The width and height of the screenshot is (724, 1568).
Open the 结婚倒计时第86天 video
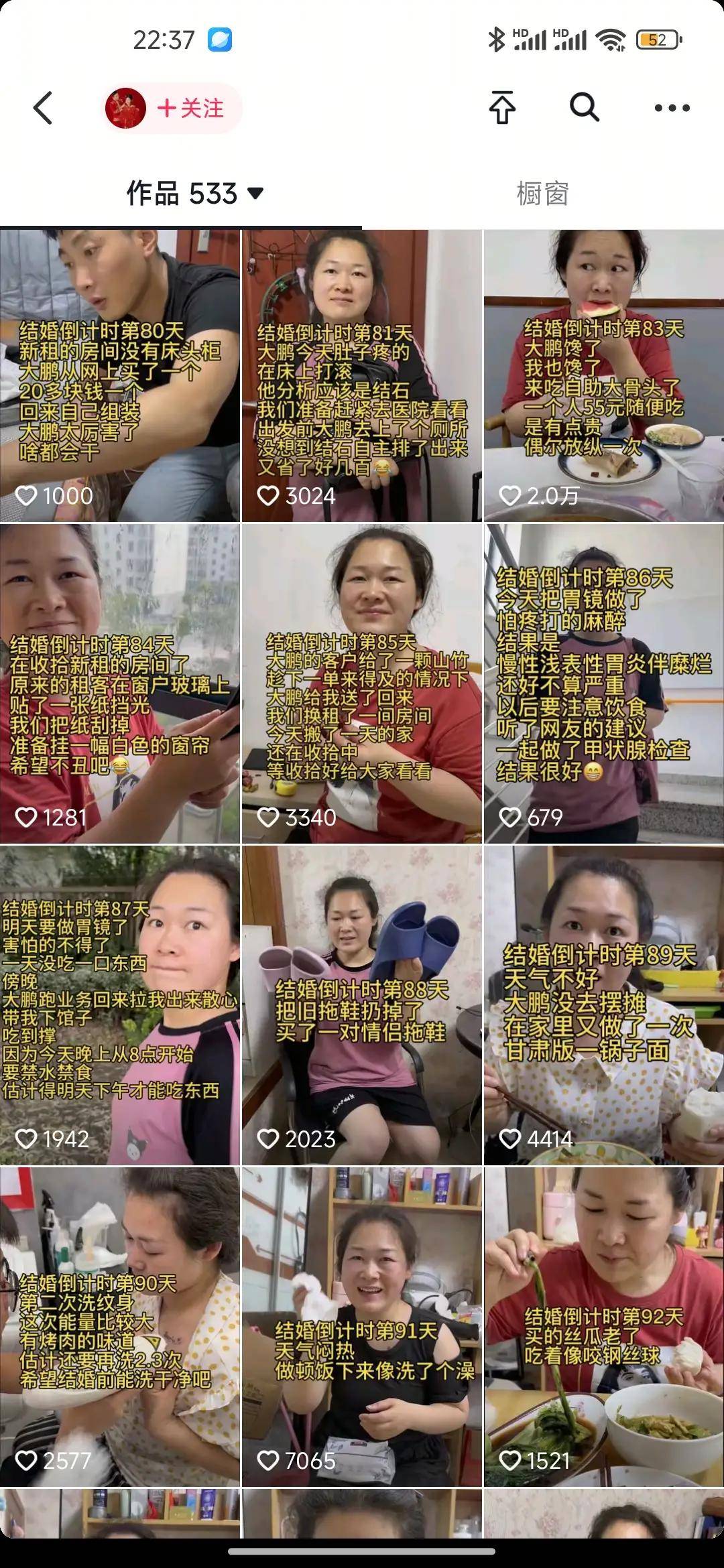604,683
